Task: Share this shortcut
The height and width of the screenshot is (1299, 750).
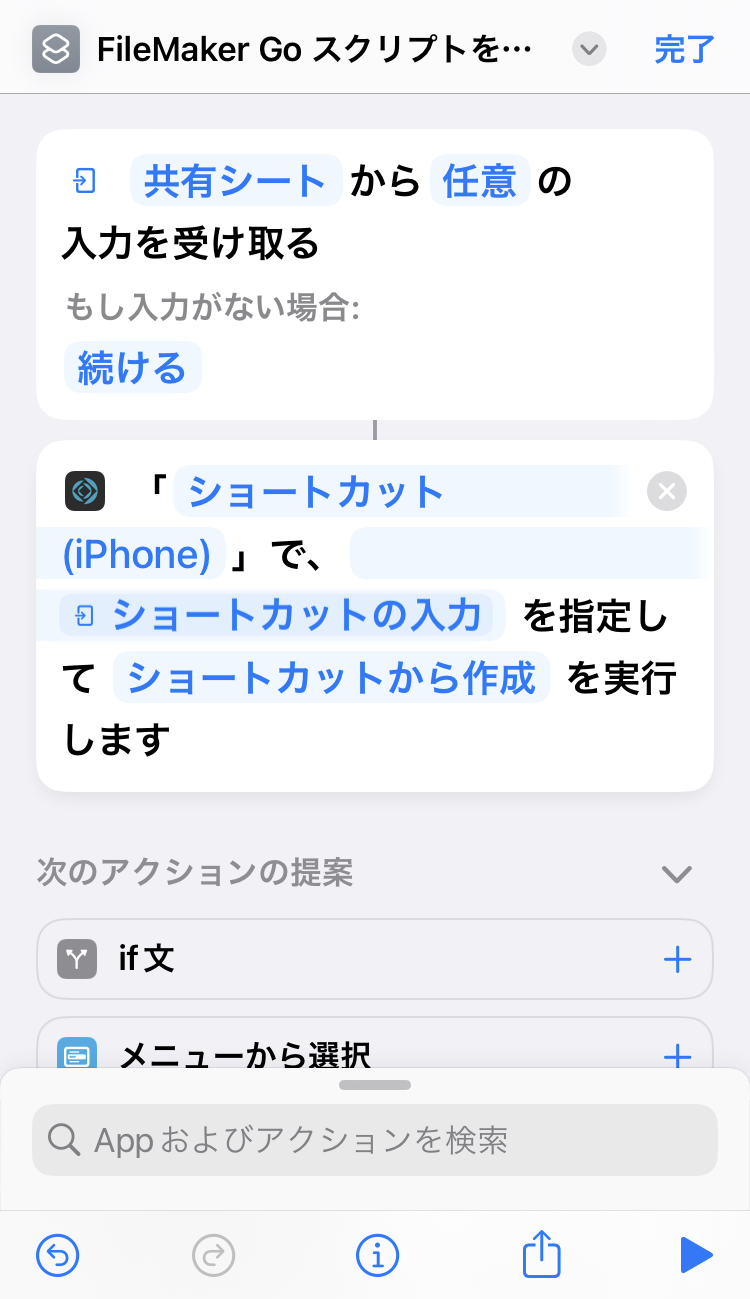Action: click(x=539, y=1252)
